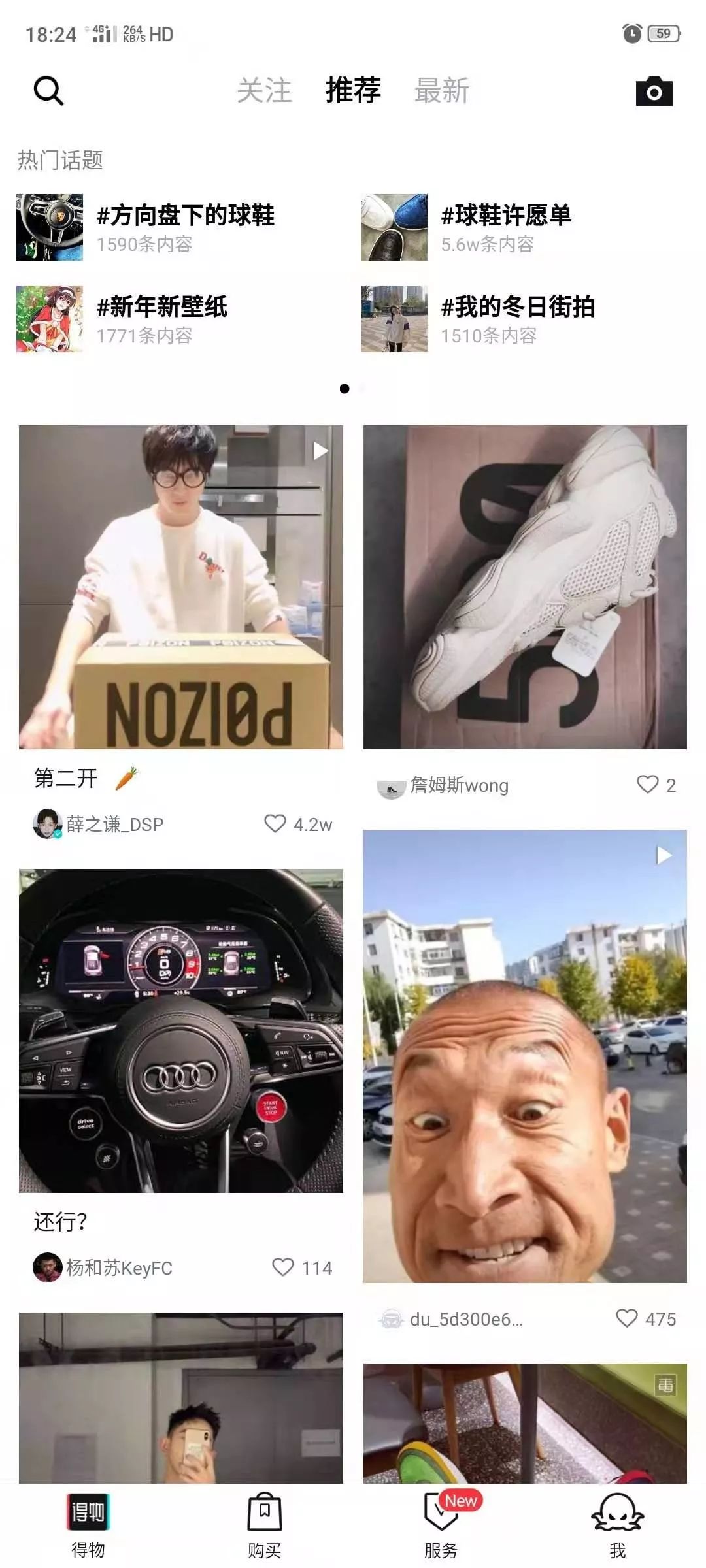This screenshot has height=1568, width=706.
Task: Open the sneaker post by 詹姆斯wong
Action: point(524,587)
